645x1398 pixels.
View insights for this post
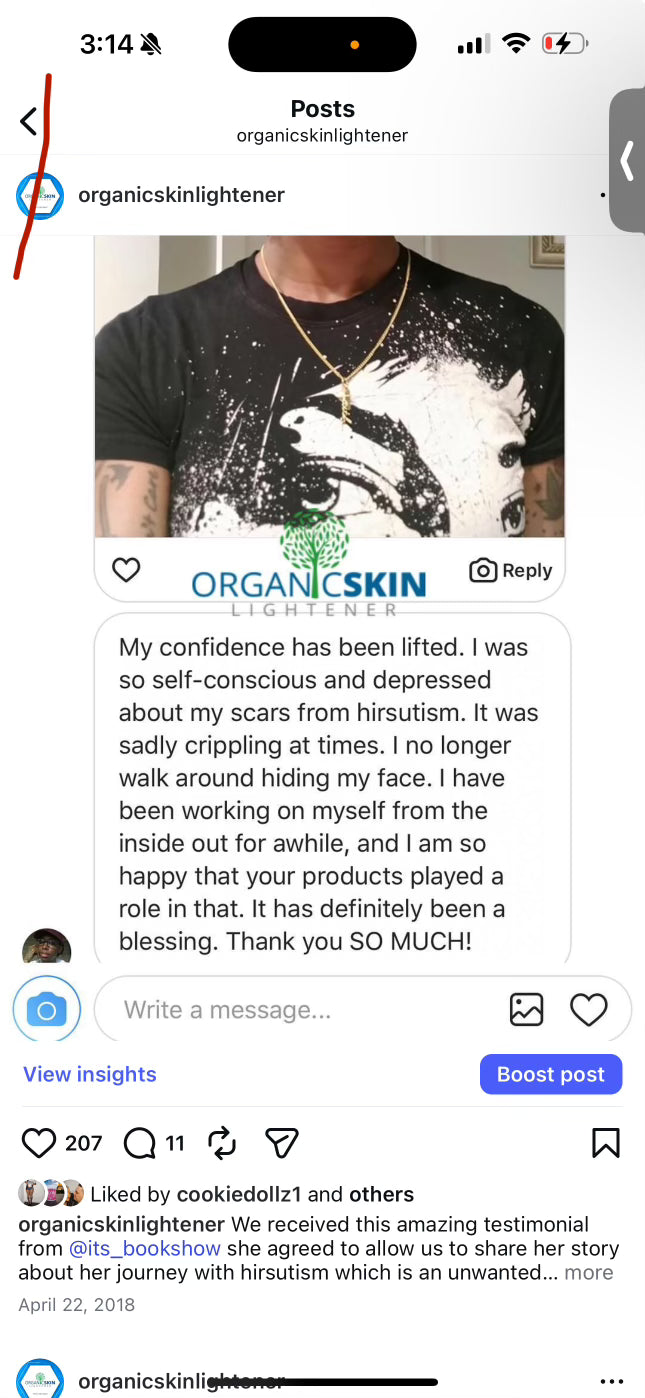(90, 1074)
